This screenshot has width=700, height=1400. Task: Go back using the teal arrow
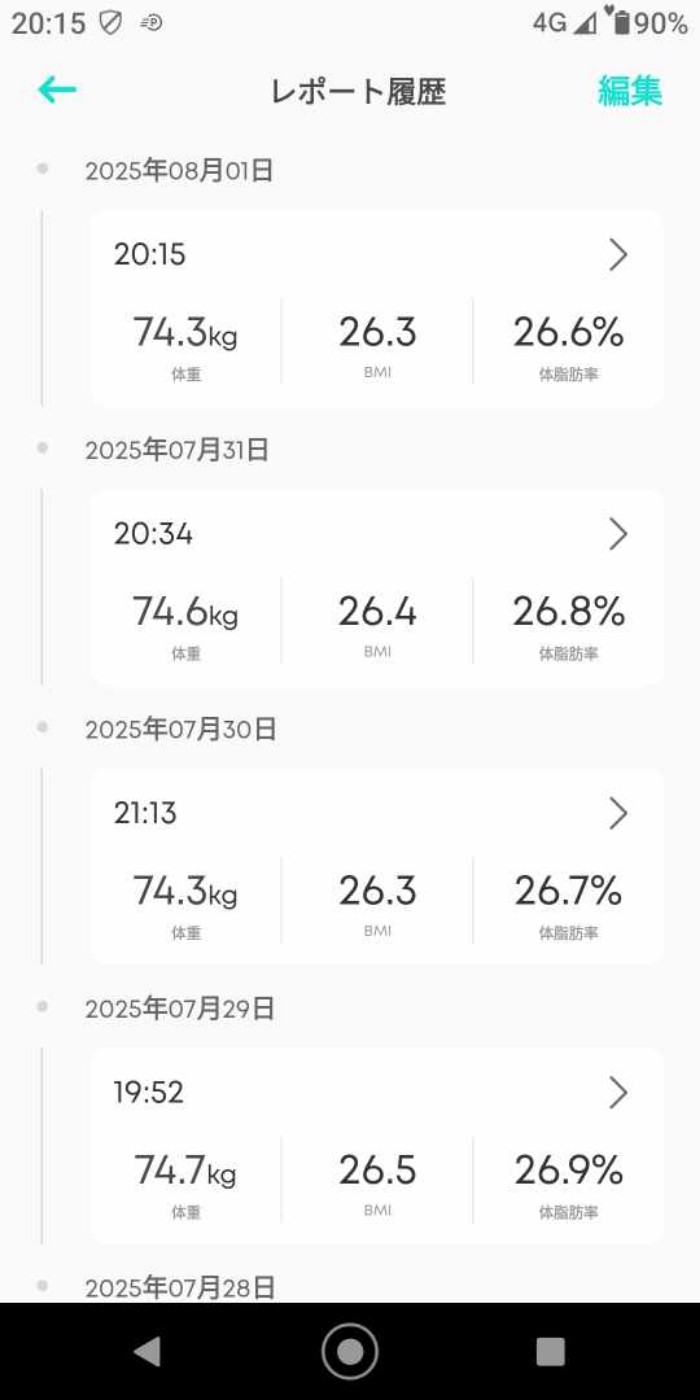tap(57, 91)
